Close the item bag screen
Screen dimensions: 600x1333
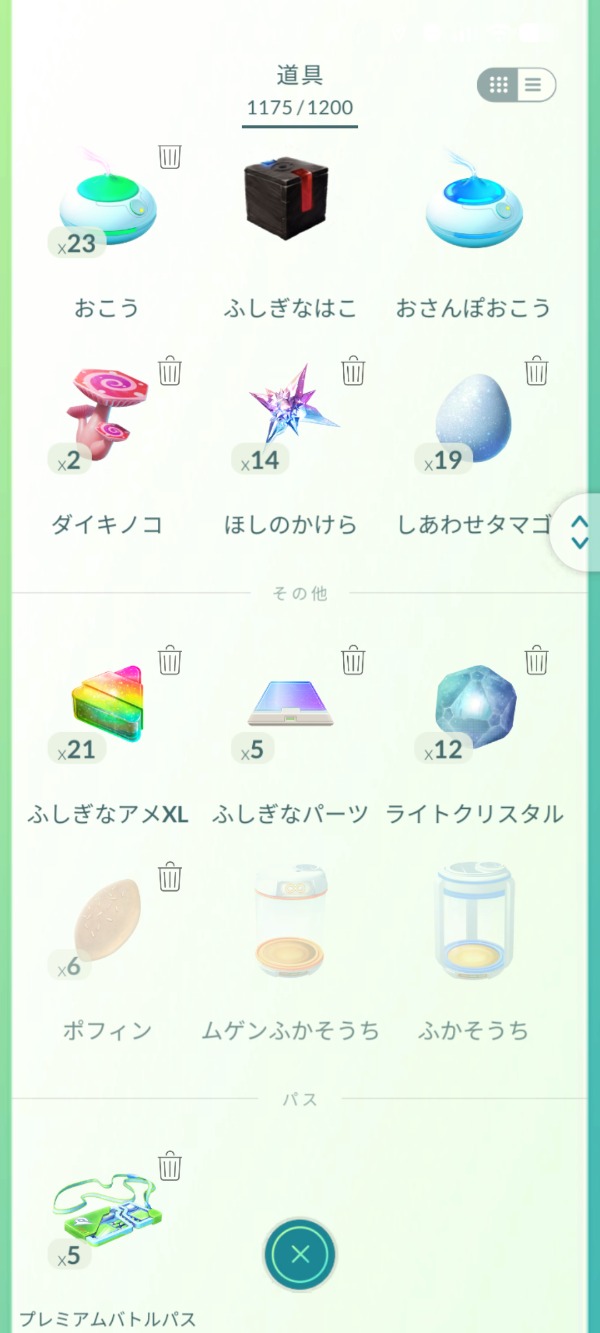click(x=300, y=1254)
